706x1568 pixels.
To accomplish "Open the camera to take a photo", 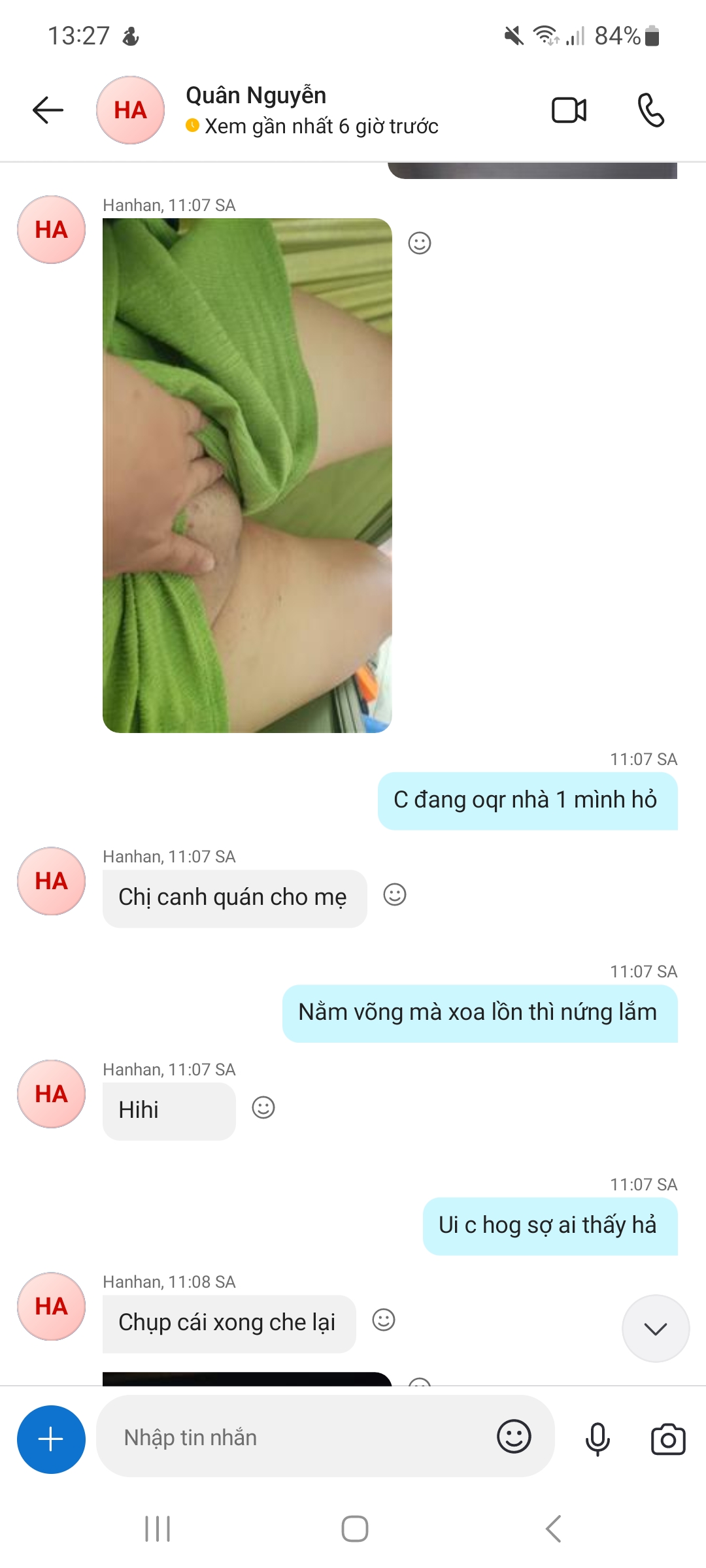I will (x=668, y=1439).
